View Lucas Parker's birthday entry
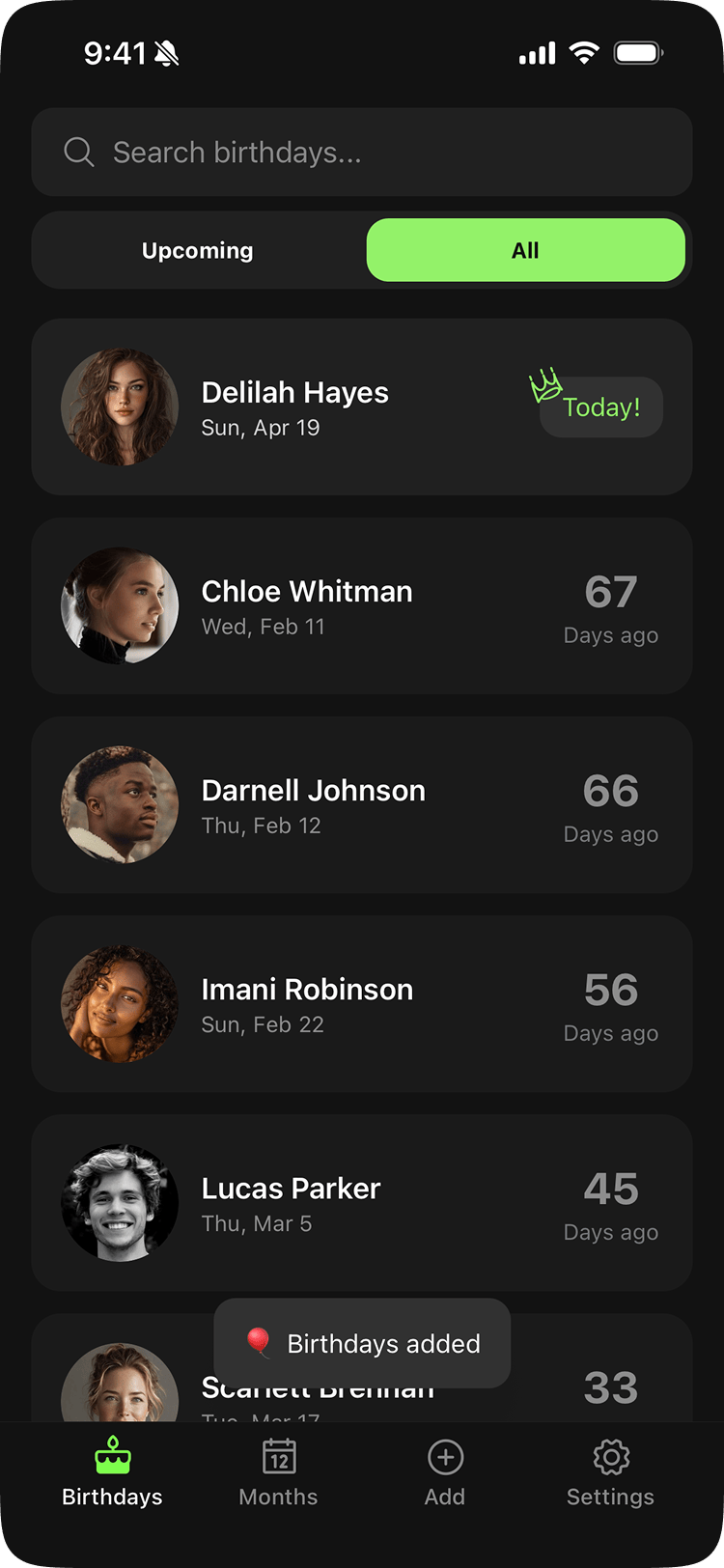 [x=362, y=1203]
